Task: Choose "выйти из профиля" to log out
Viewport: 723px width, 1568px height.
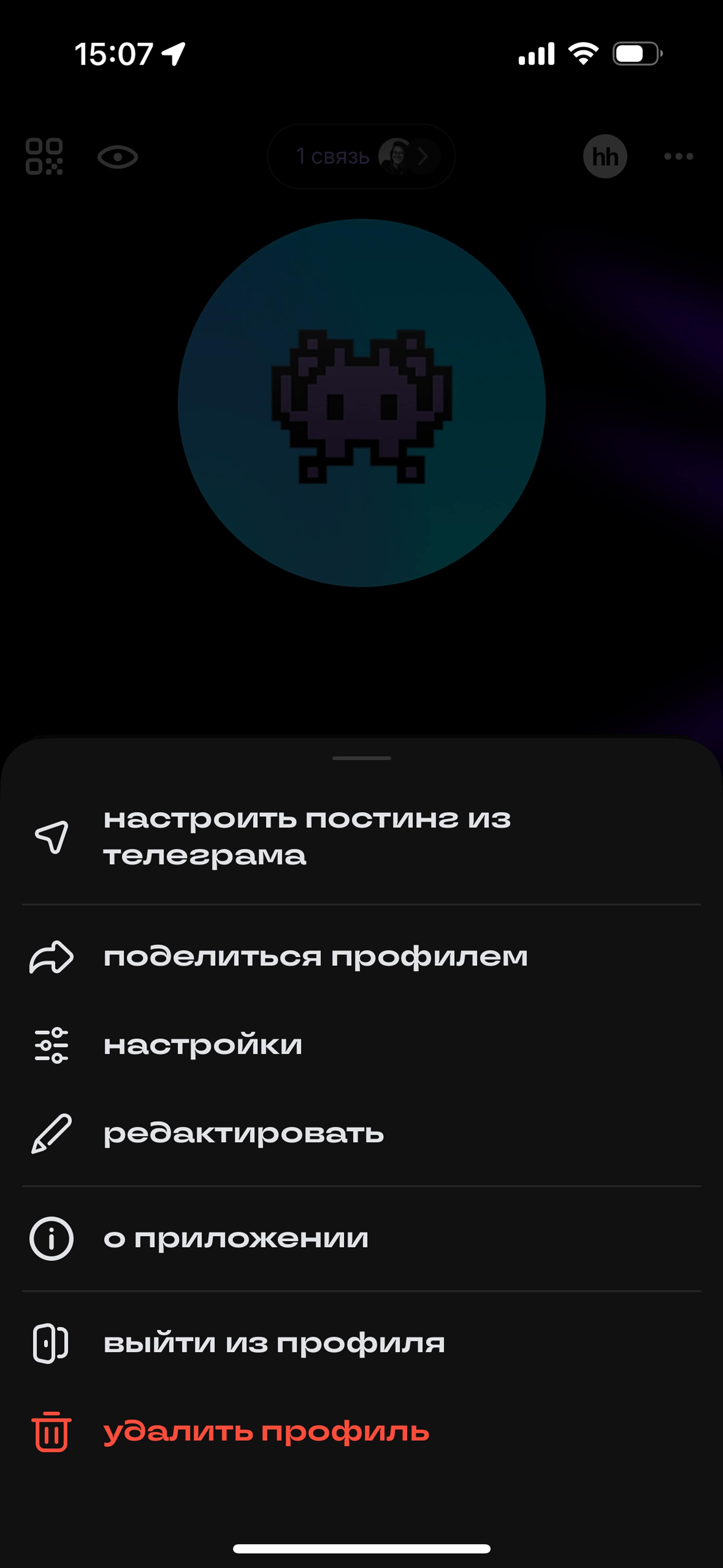Action: 274,1343
